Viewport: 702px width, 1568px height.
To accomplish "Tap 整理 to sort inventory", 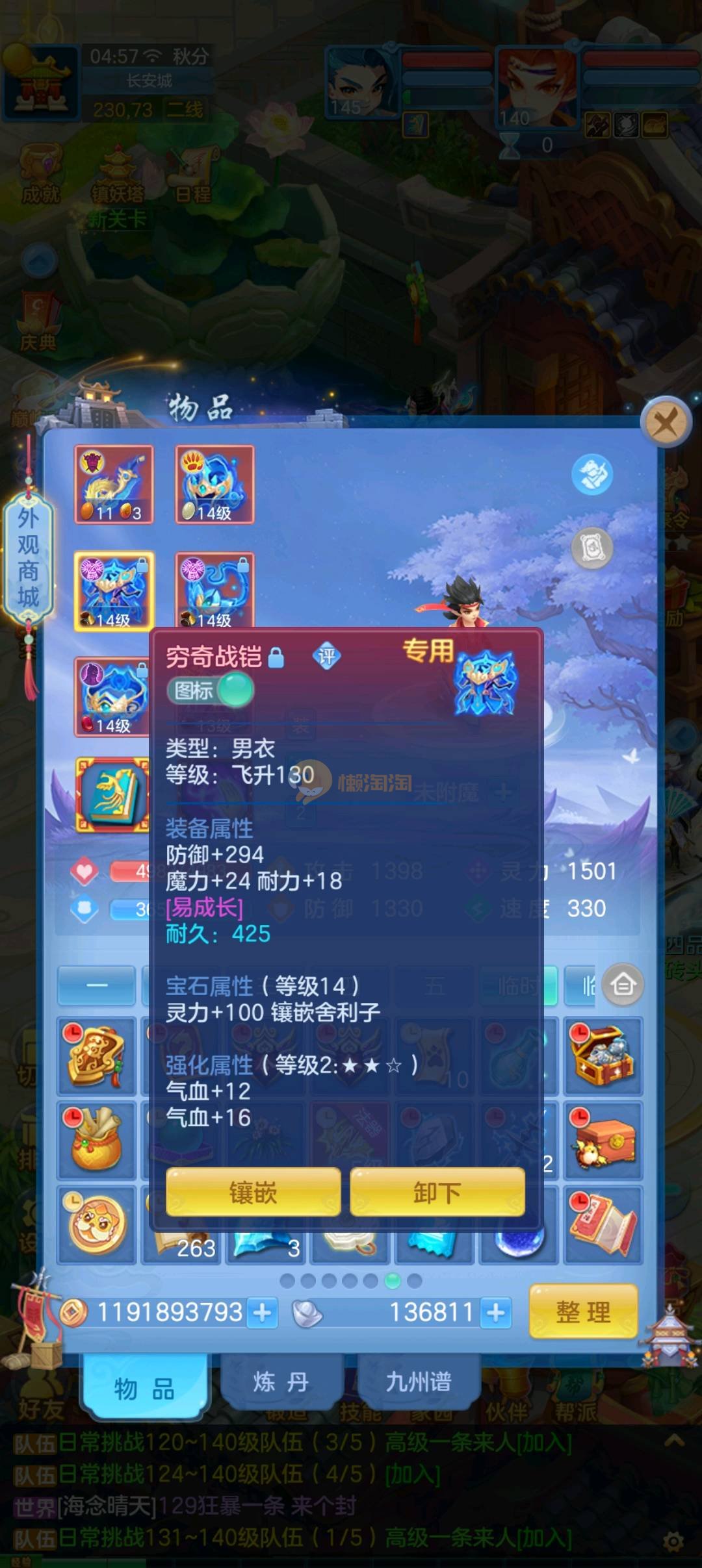I will [x=583, y=1312].
